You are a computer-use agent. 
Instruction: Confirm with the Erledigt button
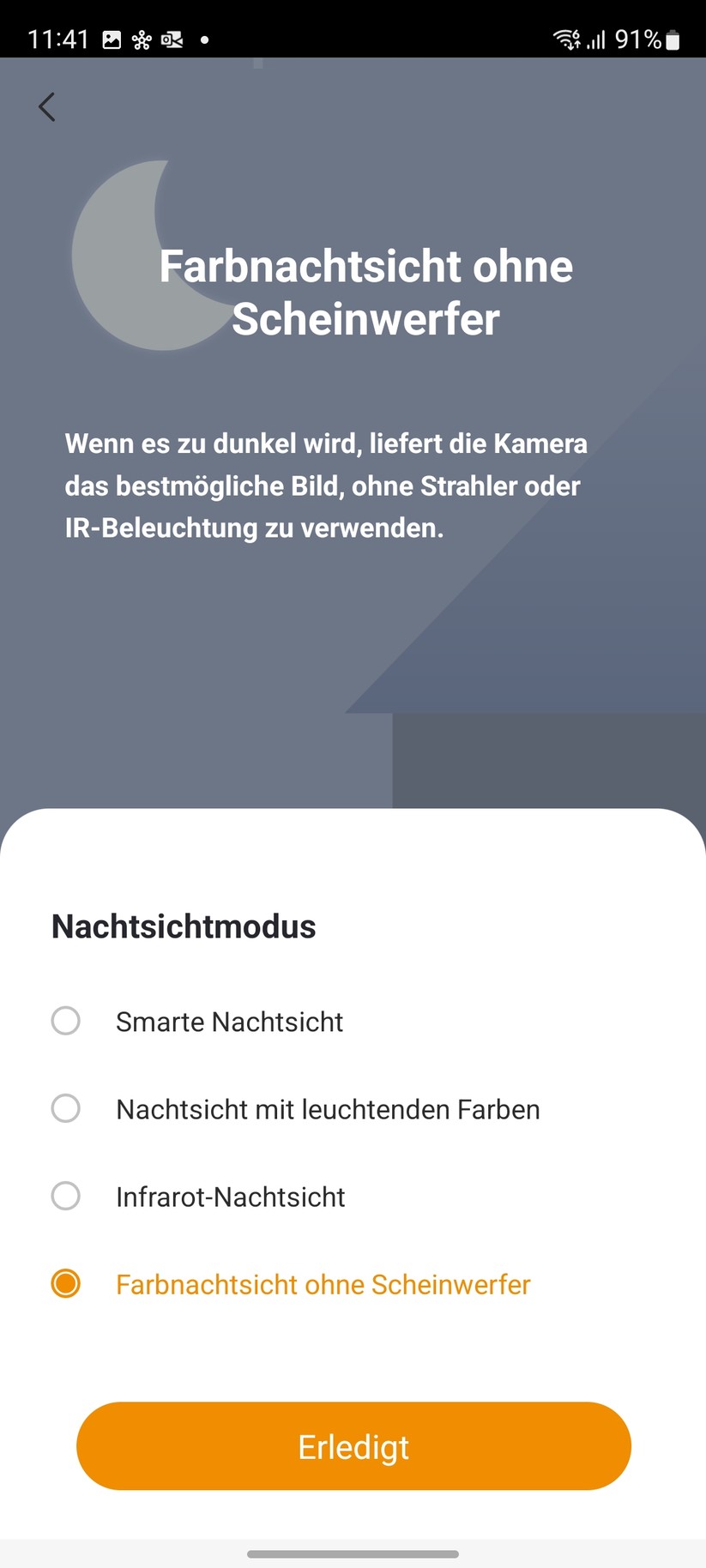click(353, 1446)
